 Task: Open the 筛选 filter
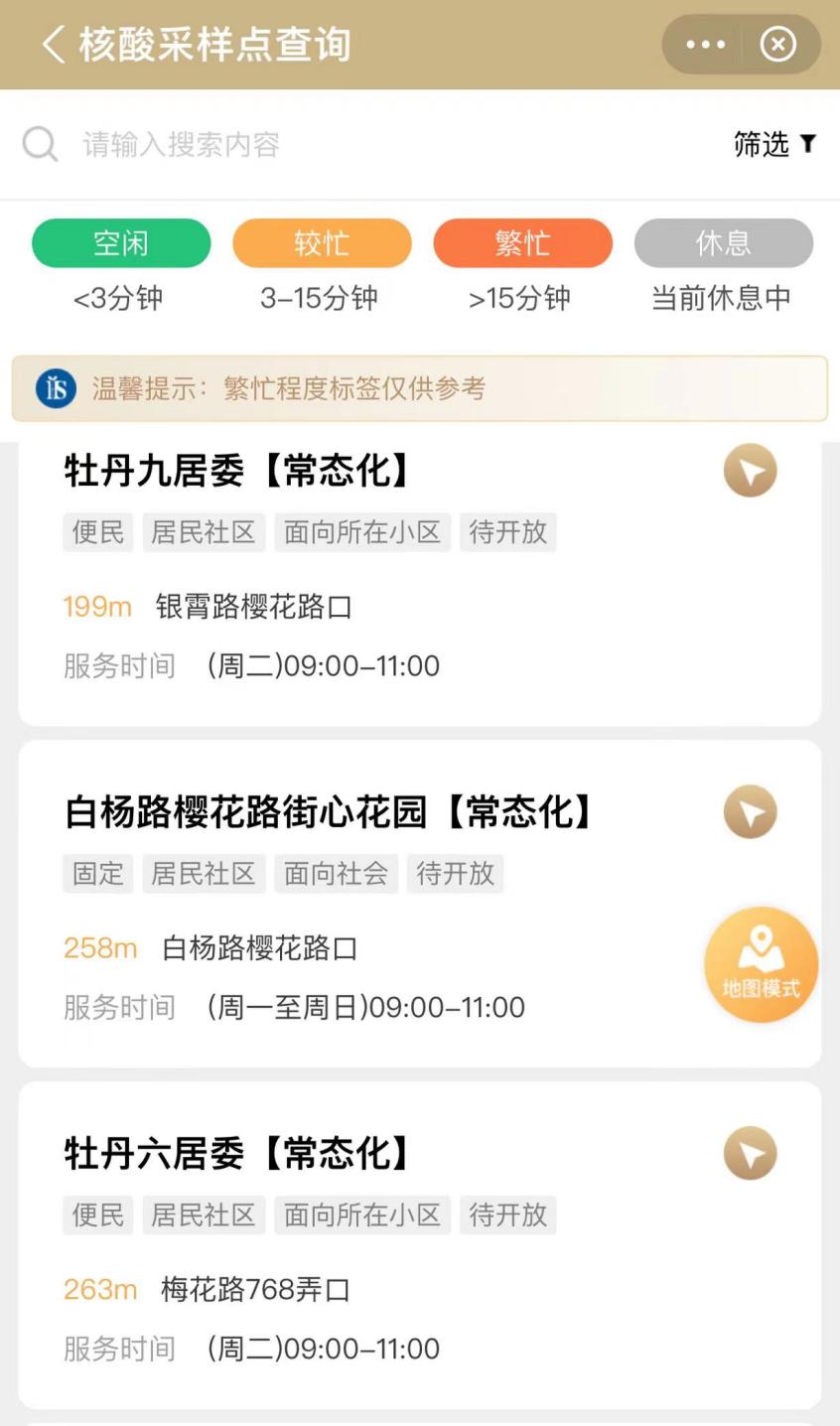(775, 144)
